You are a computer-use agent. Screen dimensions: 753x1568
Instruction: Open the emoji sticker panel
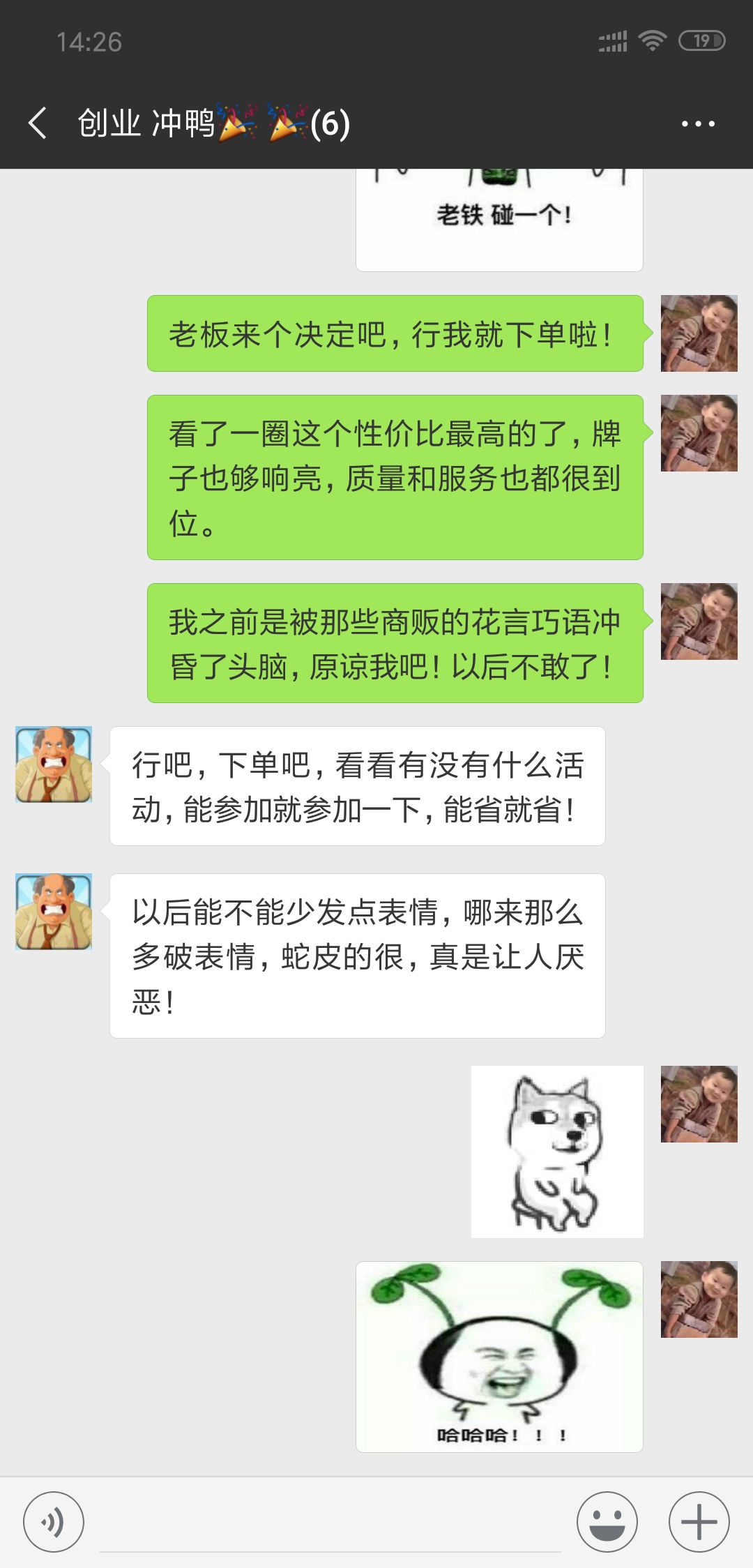(607, 1522)
